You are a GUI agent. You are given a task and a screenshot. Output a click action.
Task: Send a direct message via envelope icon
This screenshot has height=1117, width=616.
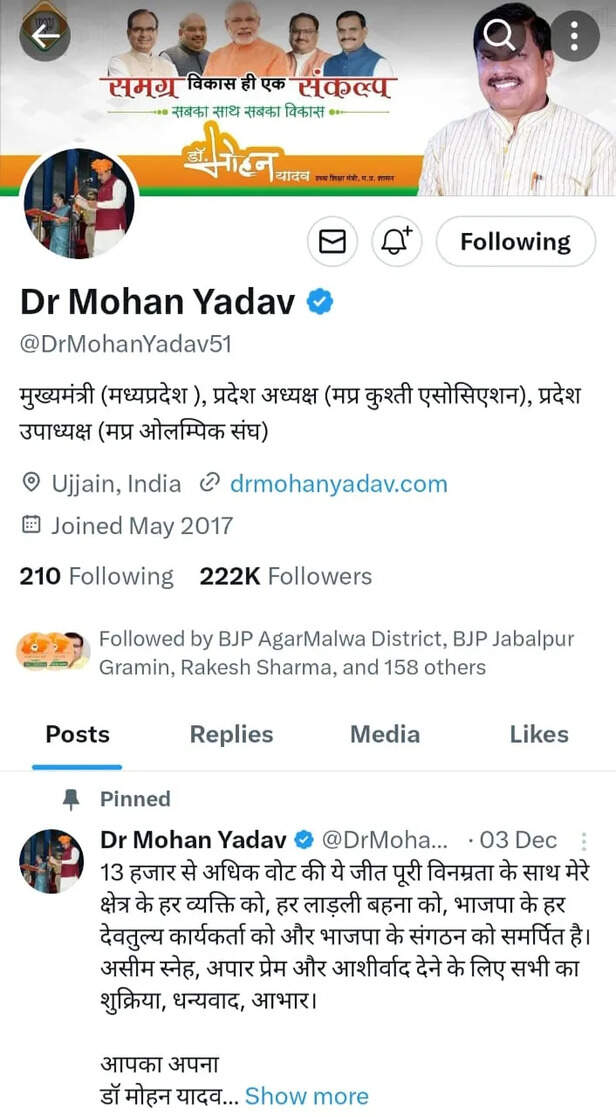pyautogui.click(x=332, y=242)
